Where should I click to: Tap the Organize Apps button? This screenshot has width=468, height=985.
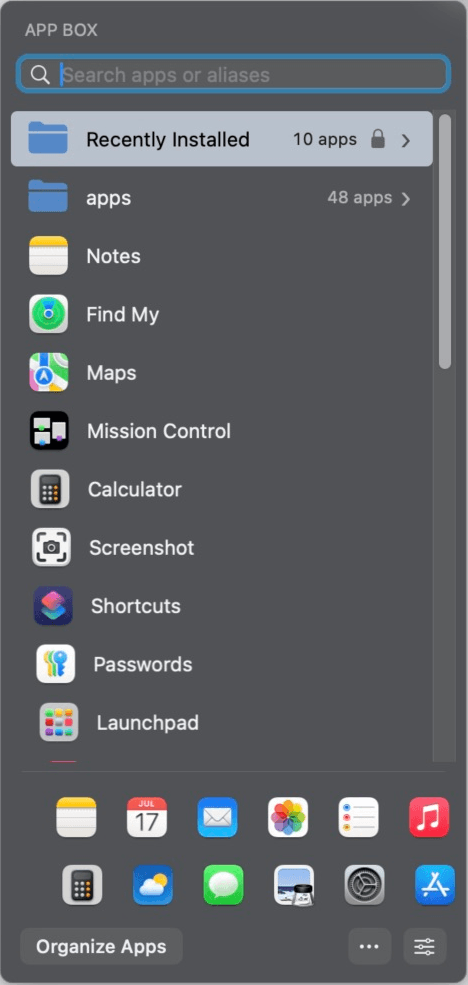102,947
